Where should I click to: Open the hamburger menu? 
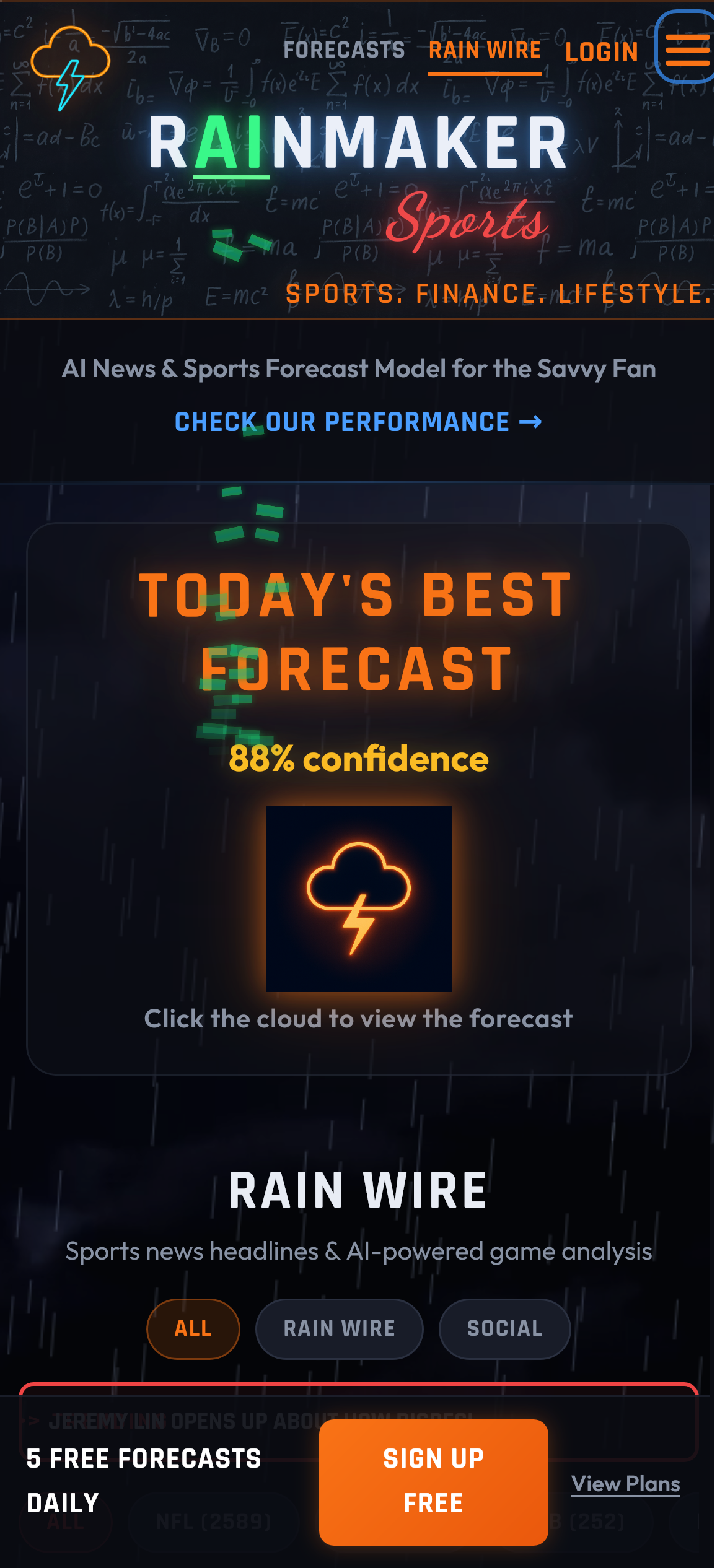[x=687, y=48]
